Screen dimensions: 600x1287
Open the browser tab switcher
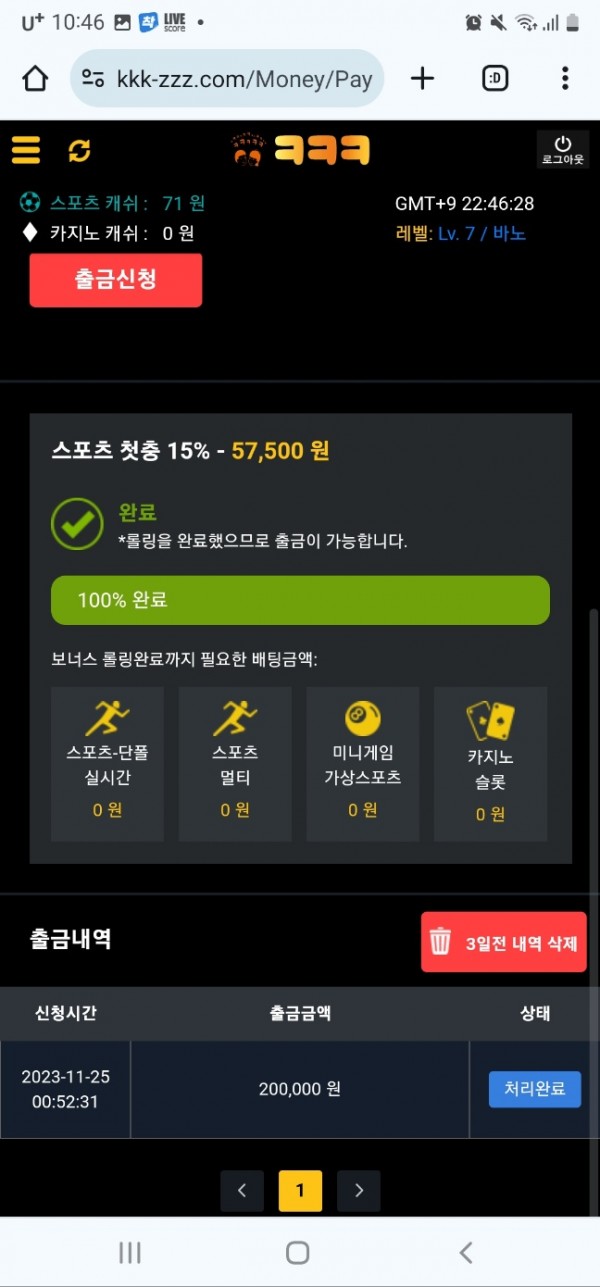(x=495, y=79)
